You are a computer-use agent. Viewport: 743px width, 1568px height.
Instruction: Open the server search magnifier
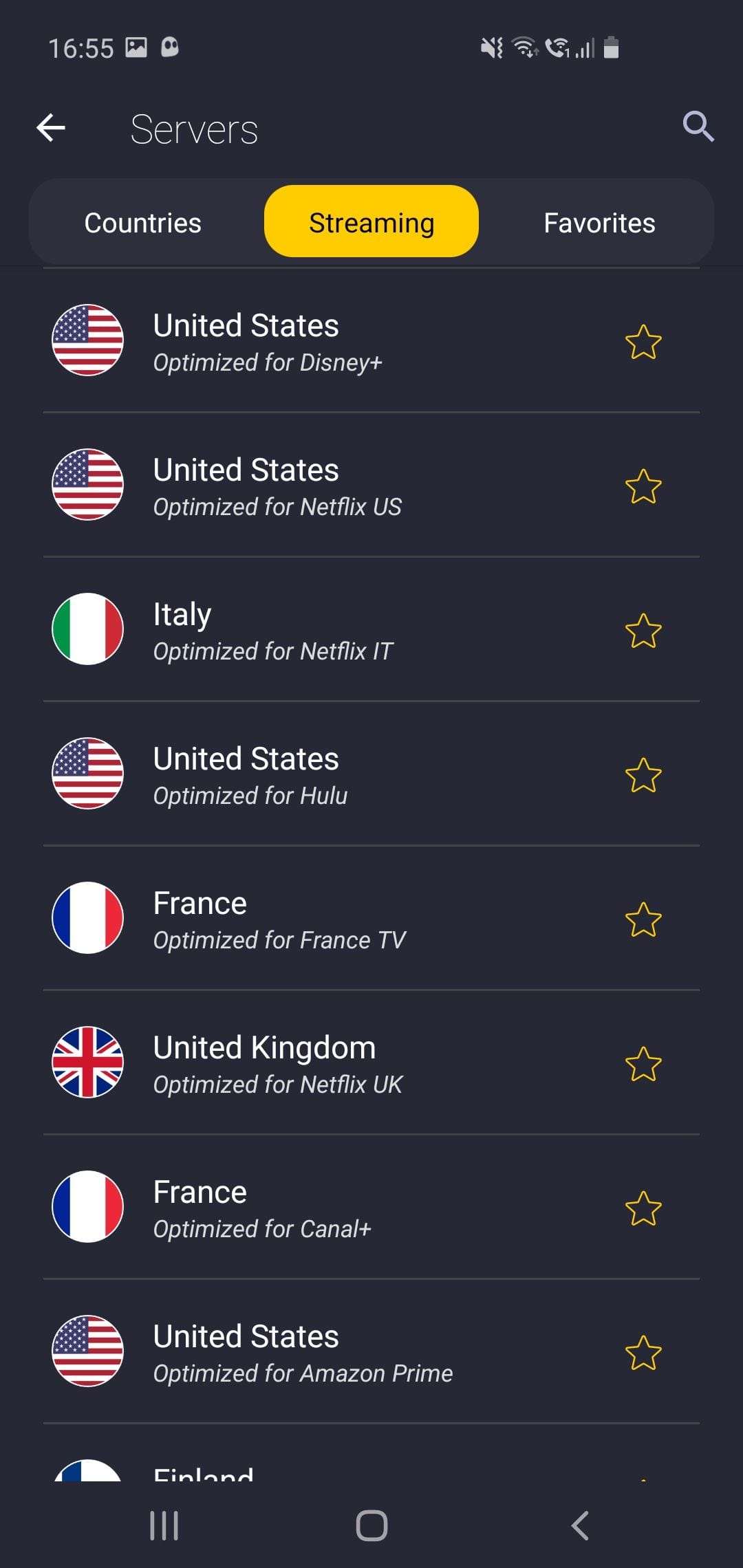[x=698, y=127]
